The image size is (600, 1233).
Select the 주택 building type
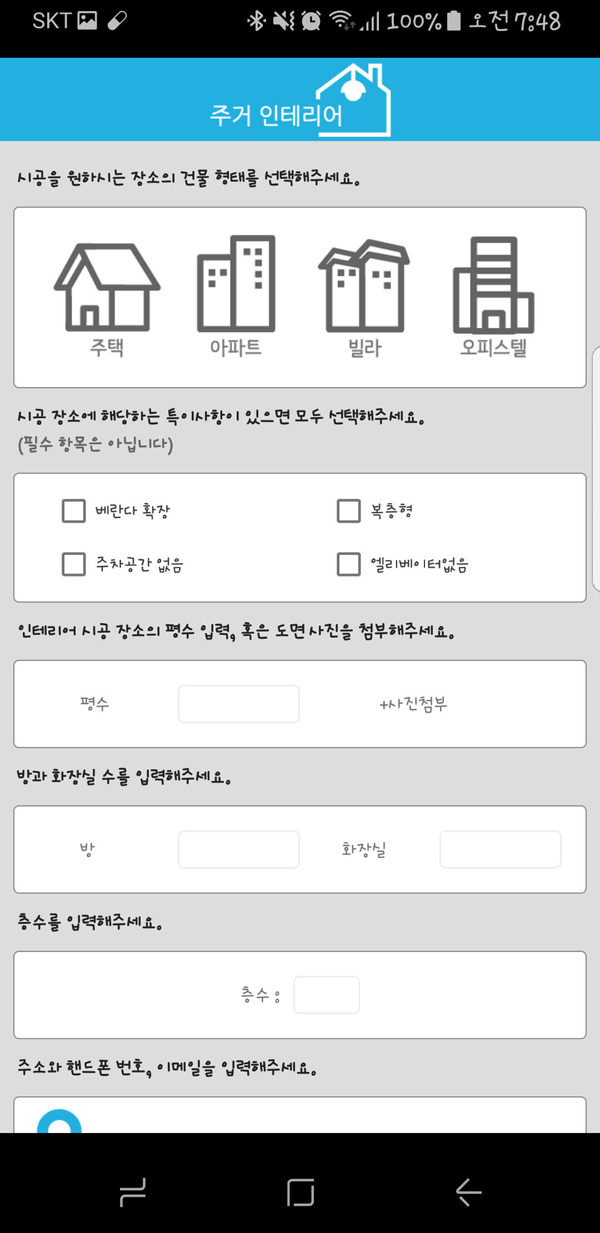(106, 295)
